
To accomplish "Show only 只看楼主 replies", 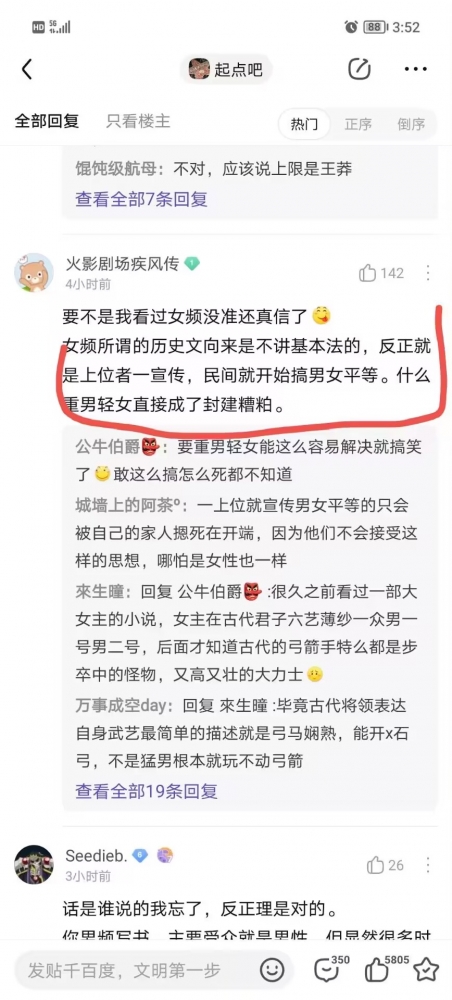I will point(138,121).
